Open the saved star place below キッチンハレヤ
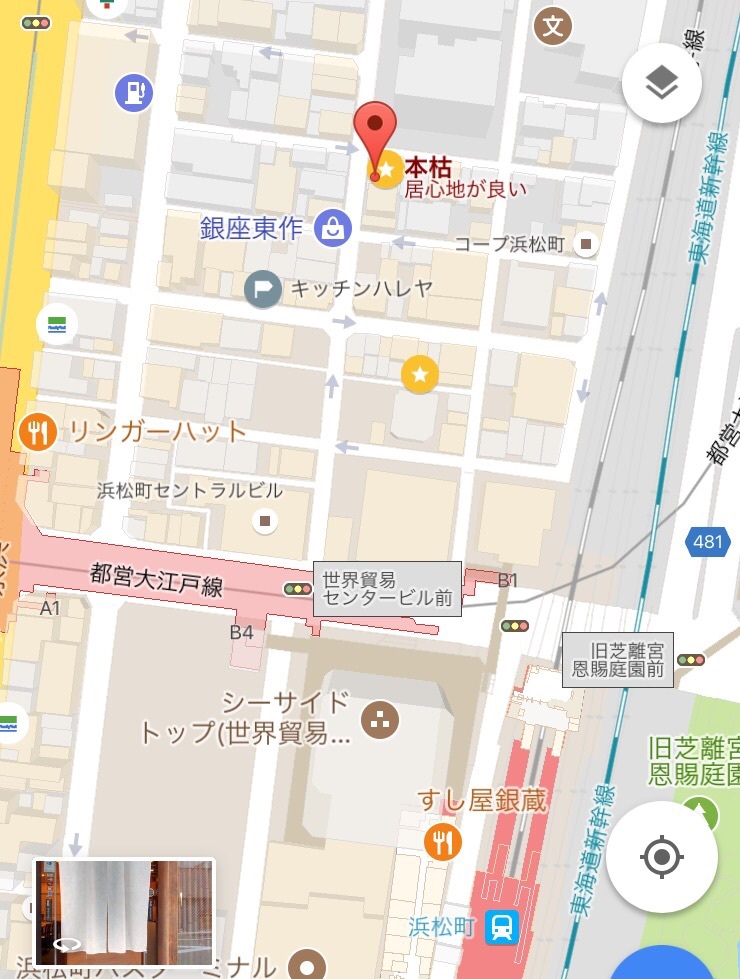Screen dimensions: 740x979 point(420,375)
